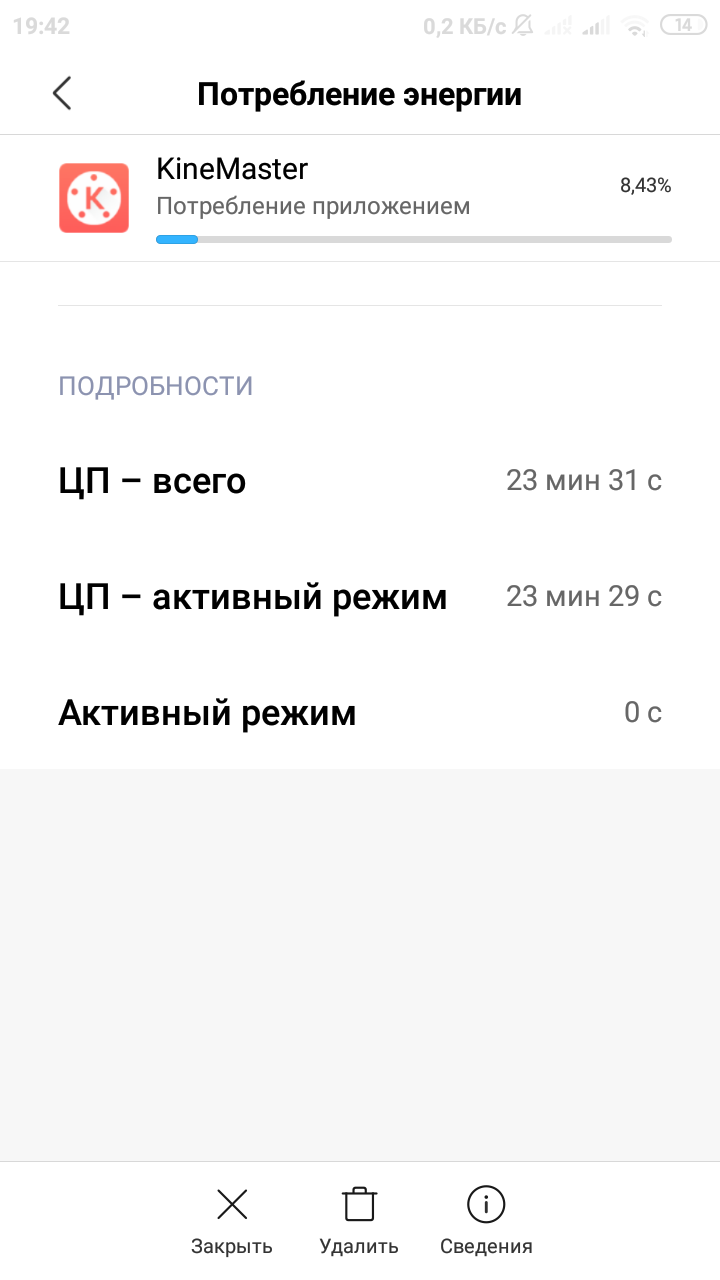
Task: Tap Закрыть to force close KineMaster
Action: pyautogui.click(x=232, y=1221)
